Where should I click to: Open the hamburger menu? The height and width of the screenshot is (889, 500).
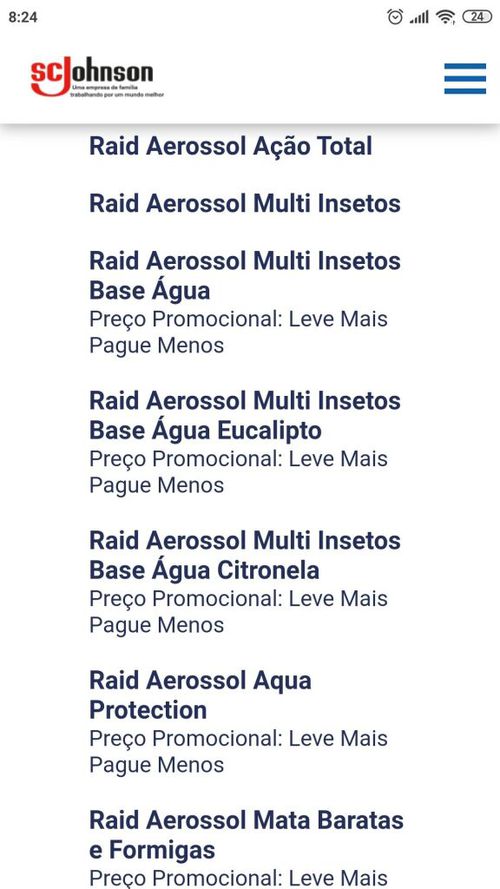click(x=465, y=78)
